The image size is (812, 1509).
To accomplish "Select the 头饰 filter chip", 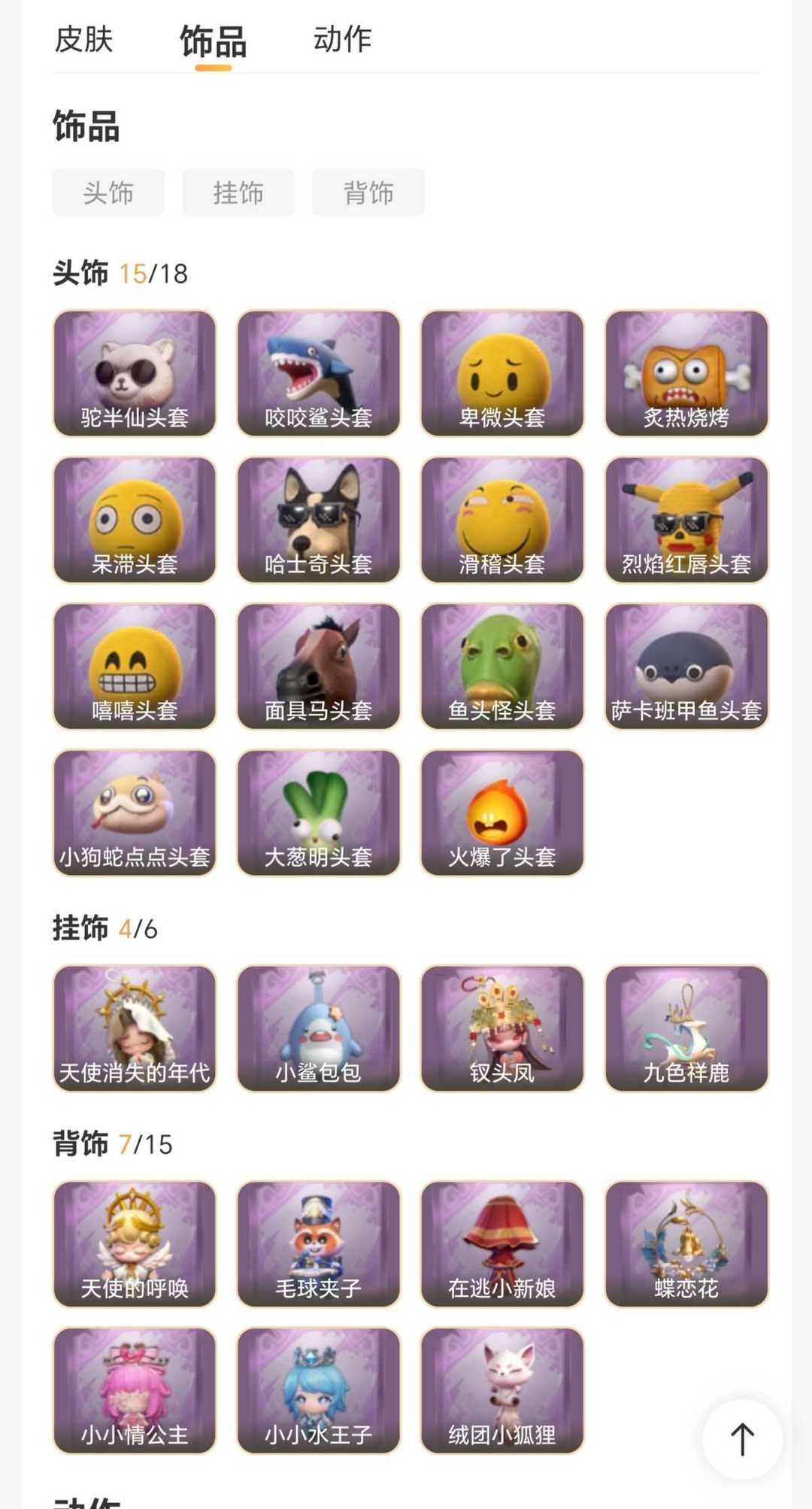I will tap(108, 193).
